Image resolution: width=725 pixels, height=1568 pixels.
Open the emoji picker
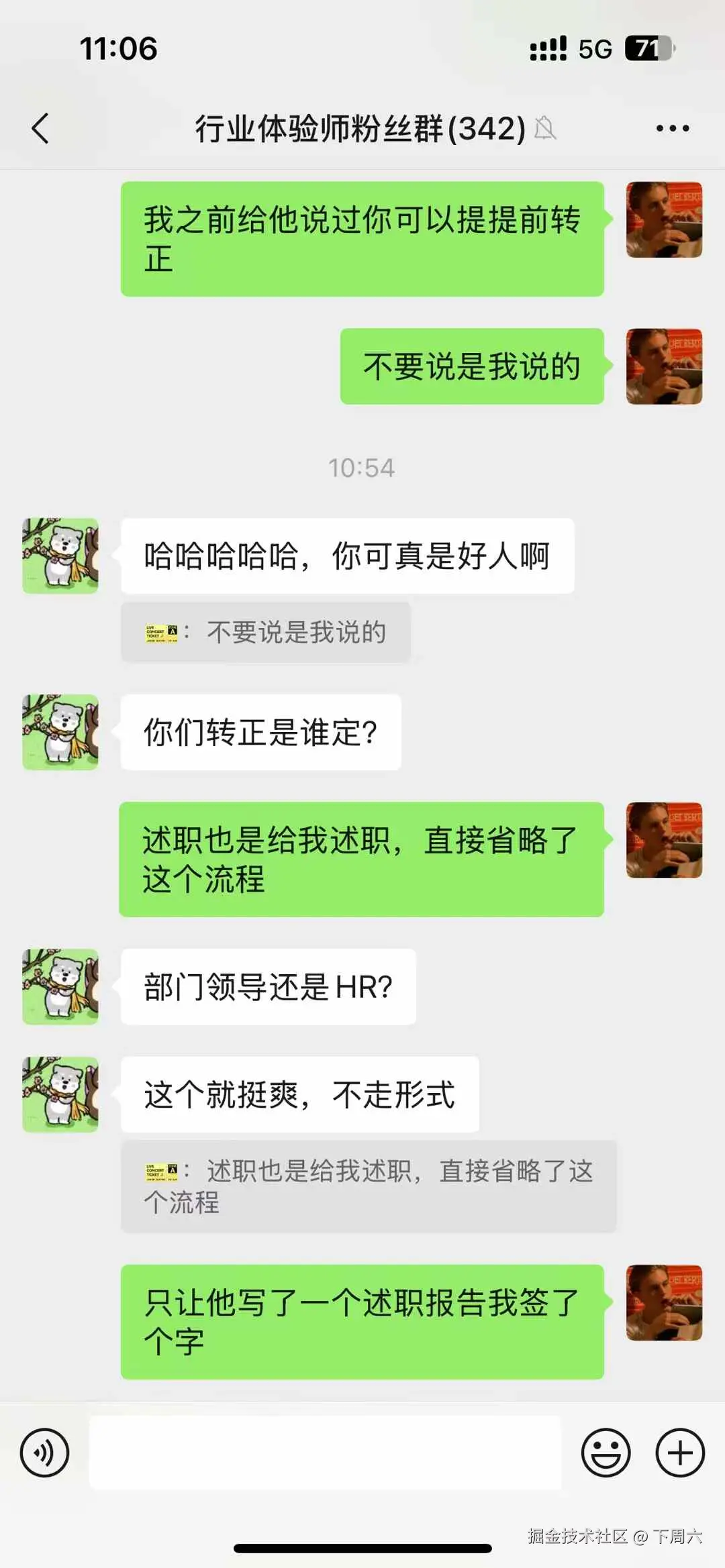point(606,1453)
